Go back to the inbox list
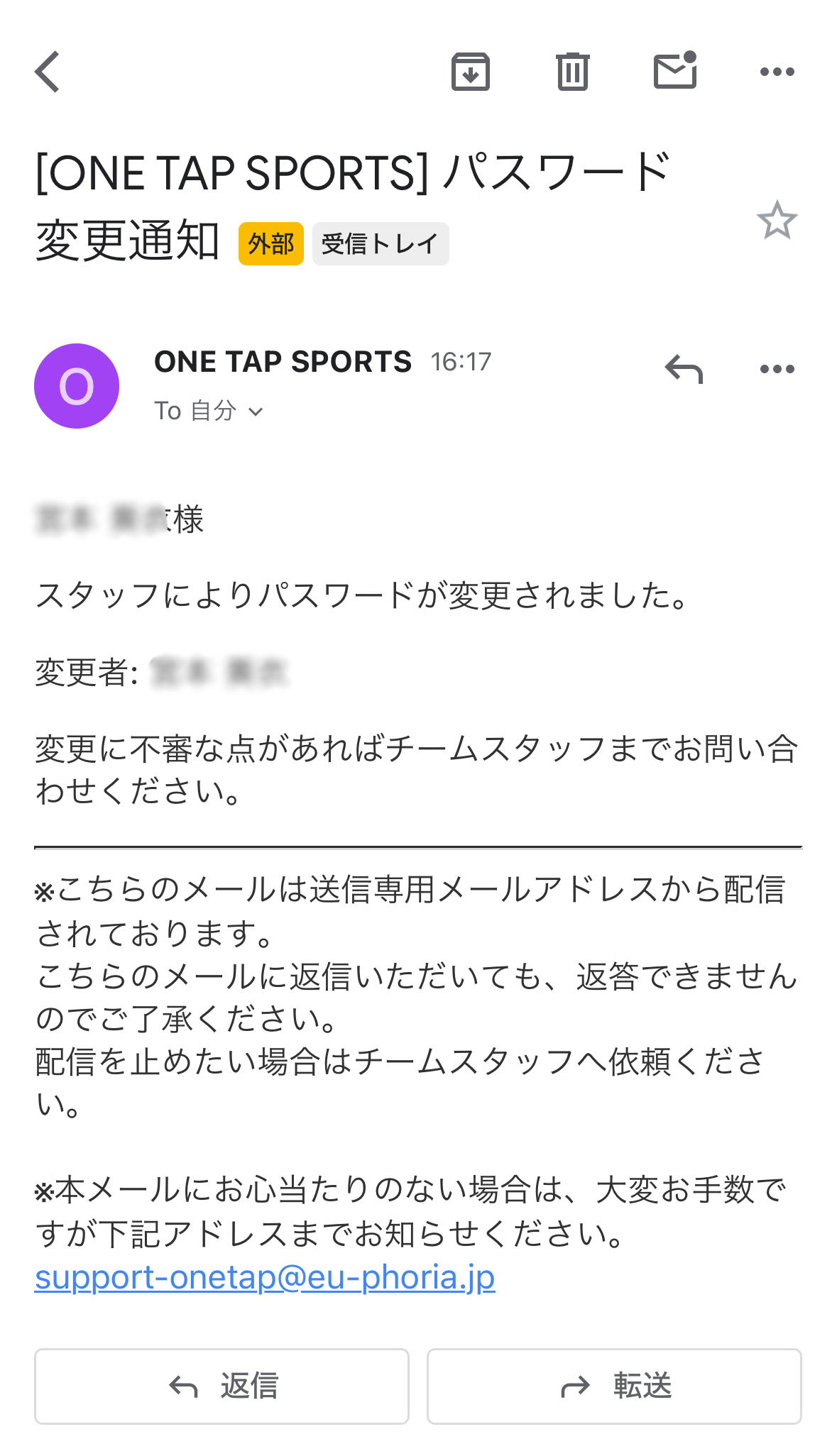Screen dimensions: 837x1456 (x=48, y=72)
